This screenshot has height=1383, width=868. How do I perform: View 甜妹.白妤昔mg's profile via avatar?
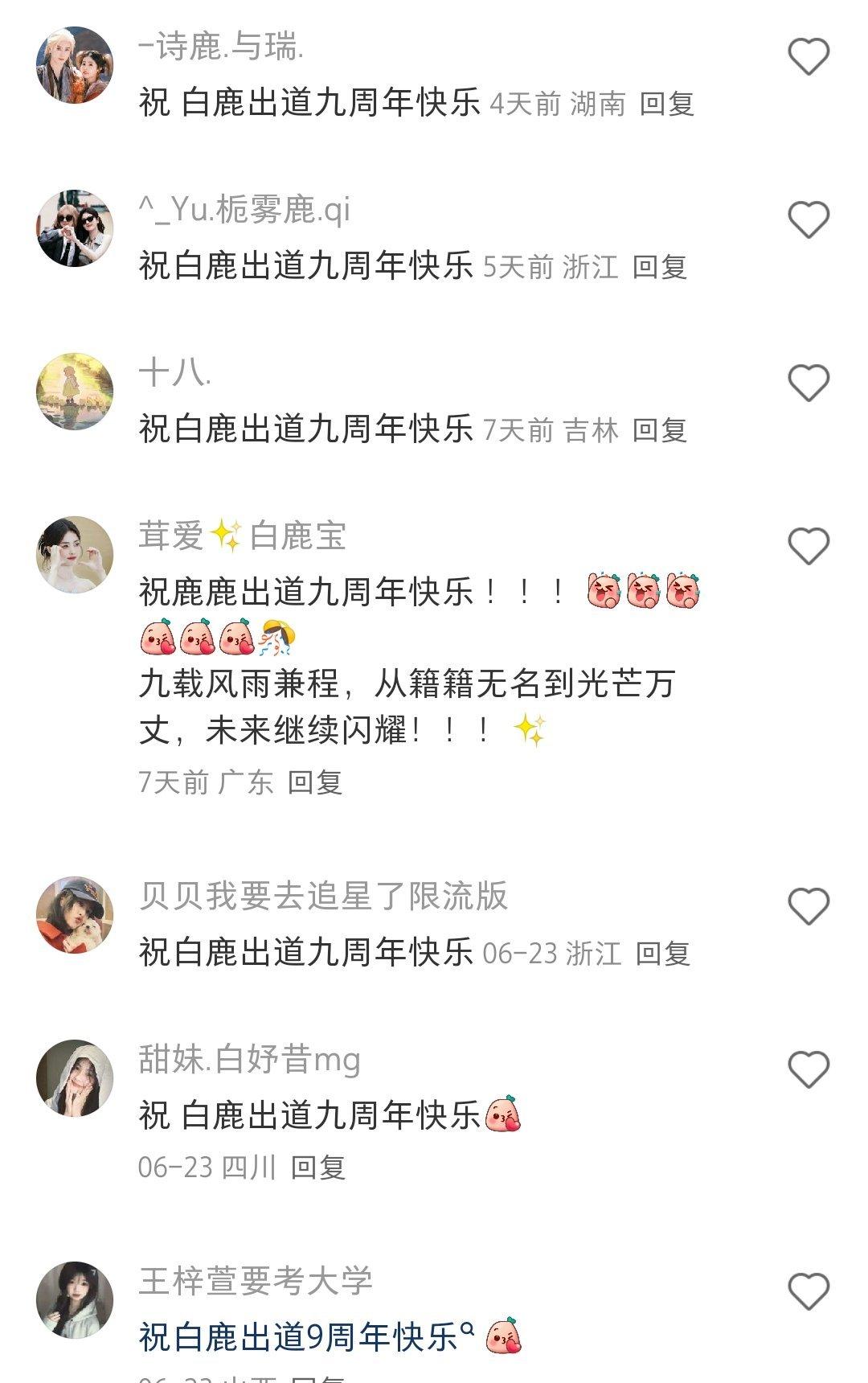tap(75, 1078)
